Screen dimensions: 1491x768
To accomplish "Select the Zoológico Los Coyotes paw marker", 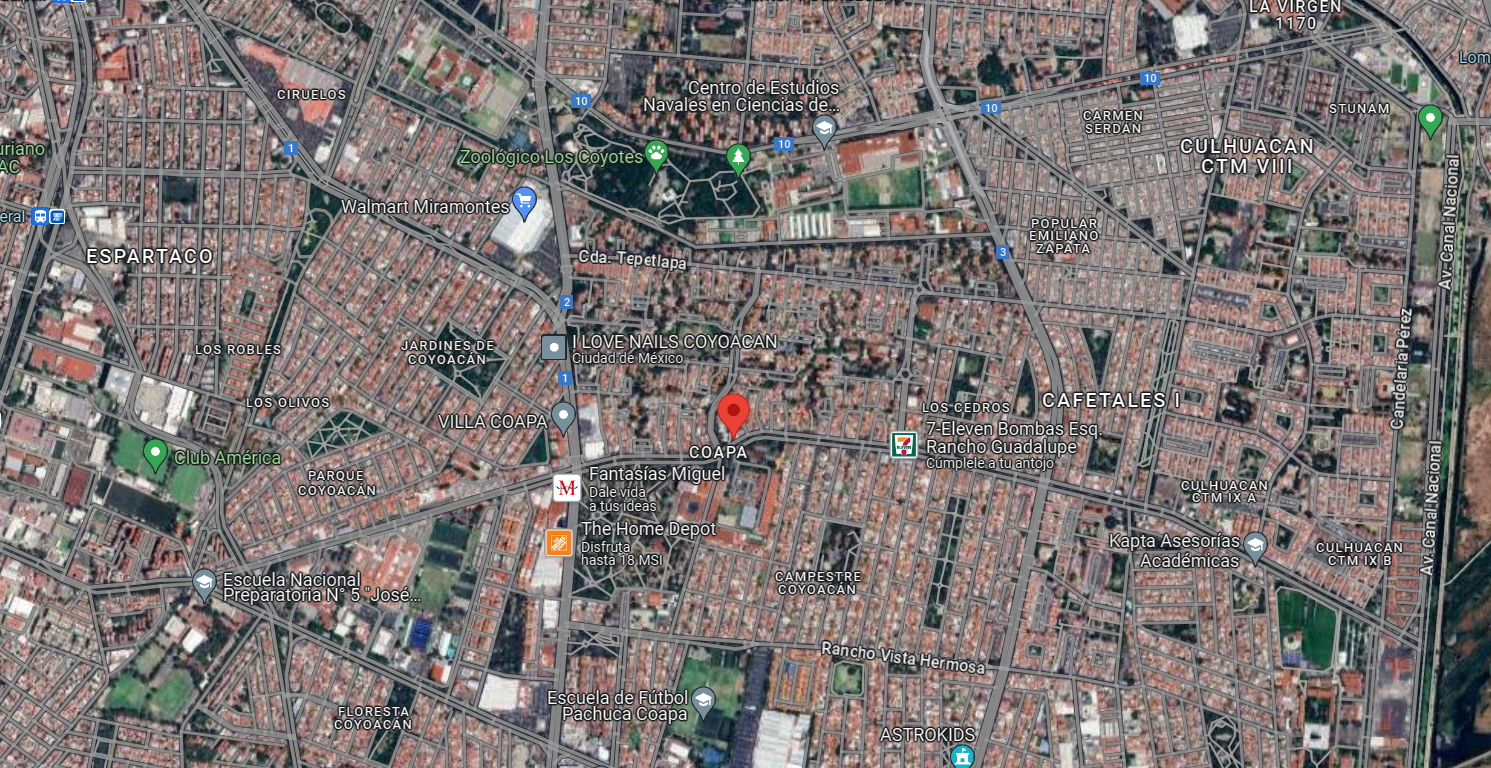I will click(656, 154).
